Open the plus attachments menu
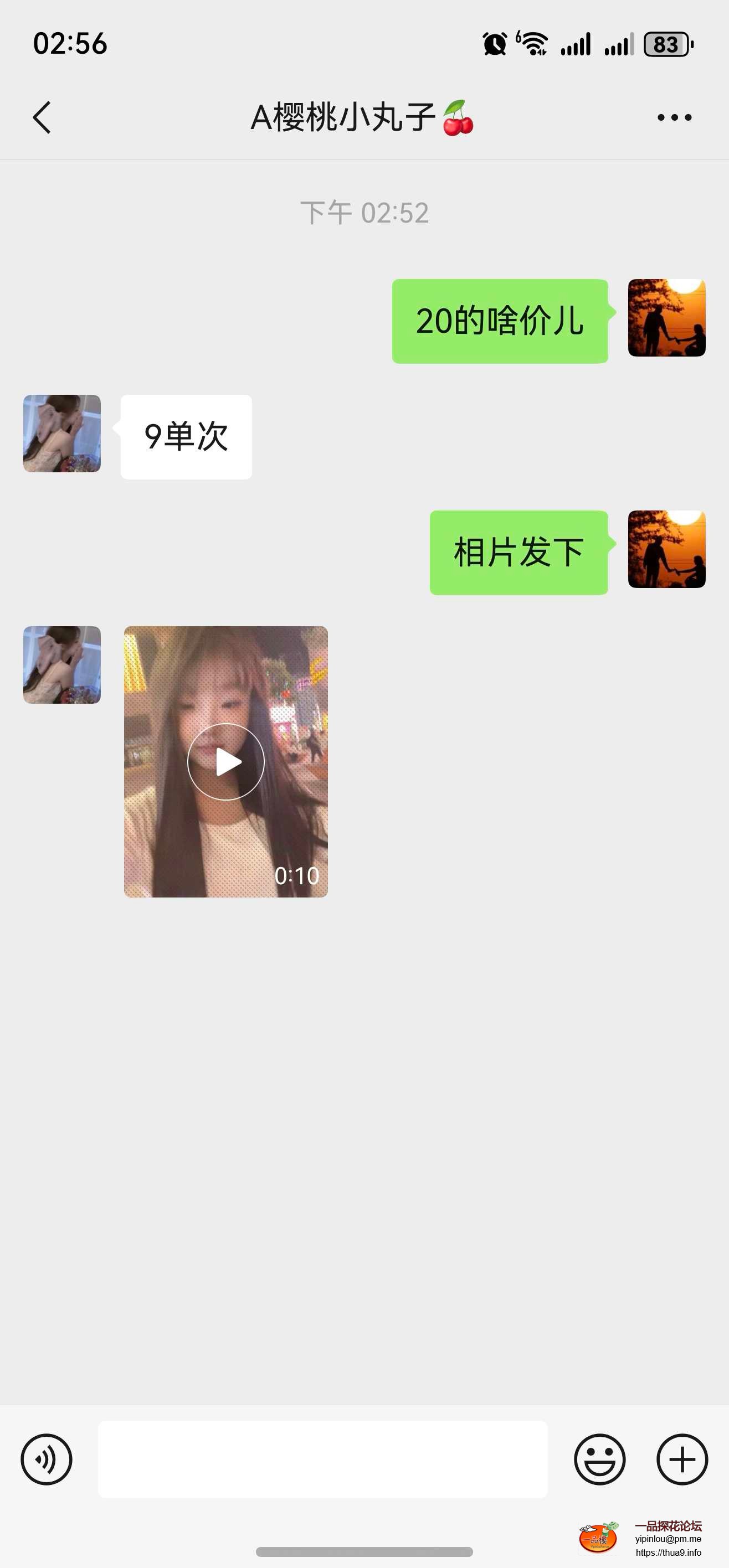 pos(681,1459)
